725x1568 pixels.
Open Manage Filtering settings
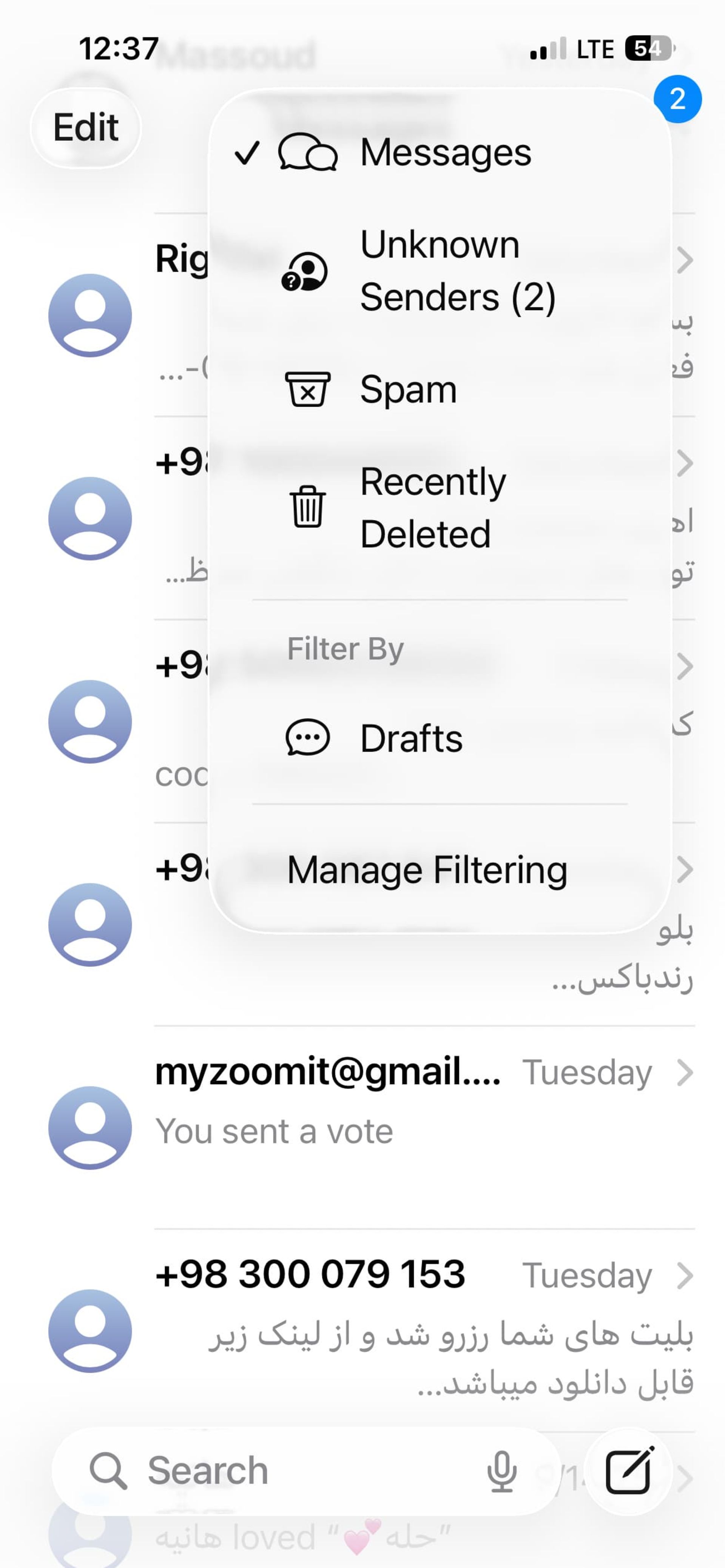[427, 869]
